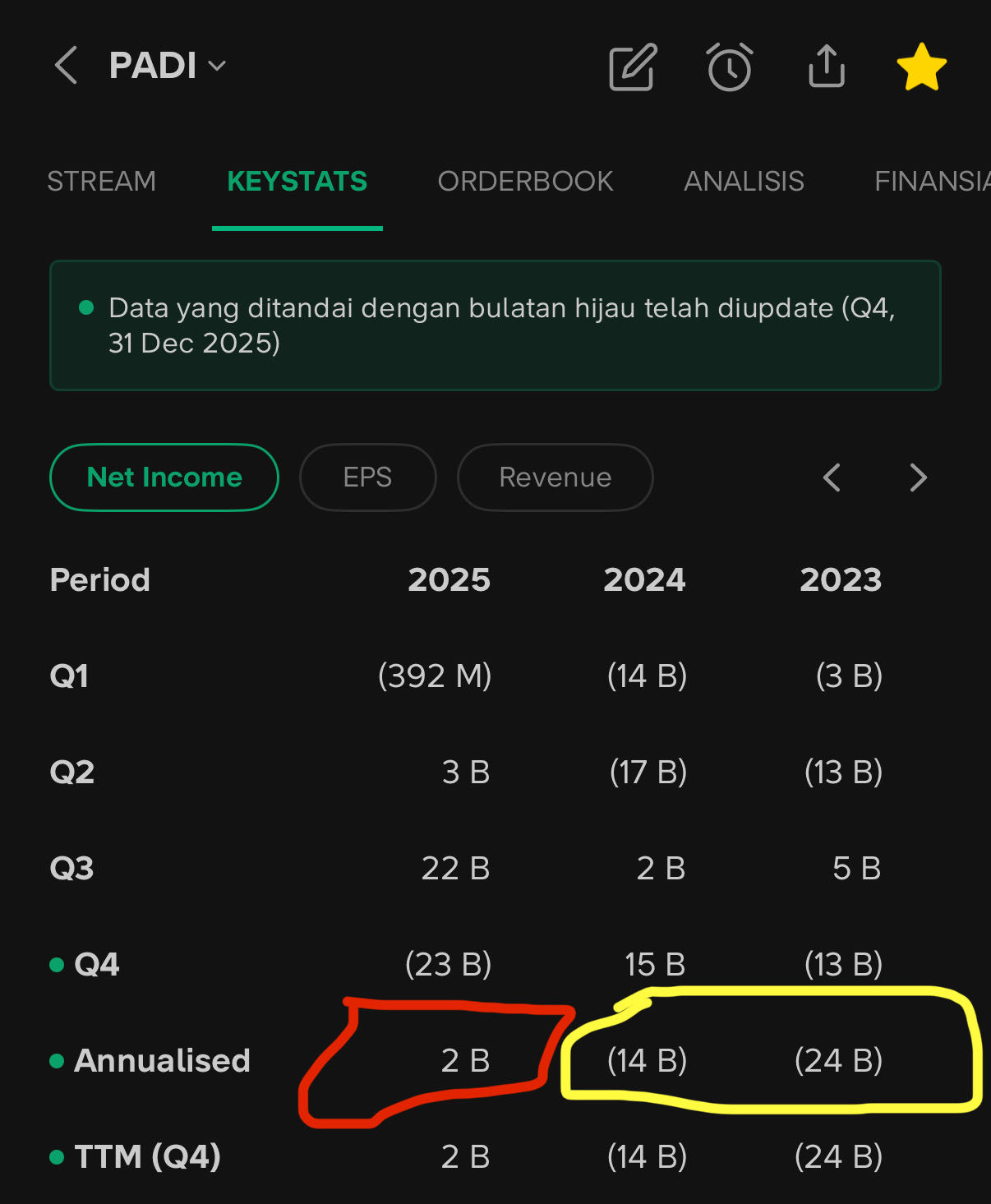Viewport: 991px width, 1204px height.
Task: Switch to the STREAM tab
Action: pos(101,181)
